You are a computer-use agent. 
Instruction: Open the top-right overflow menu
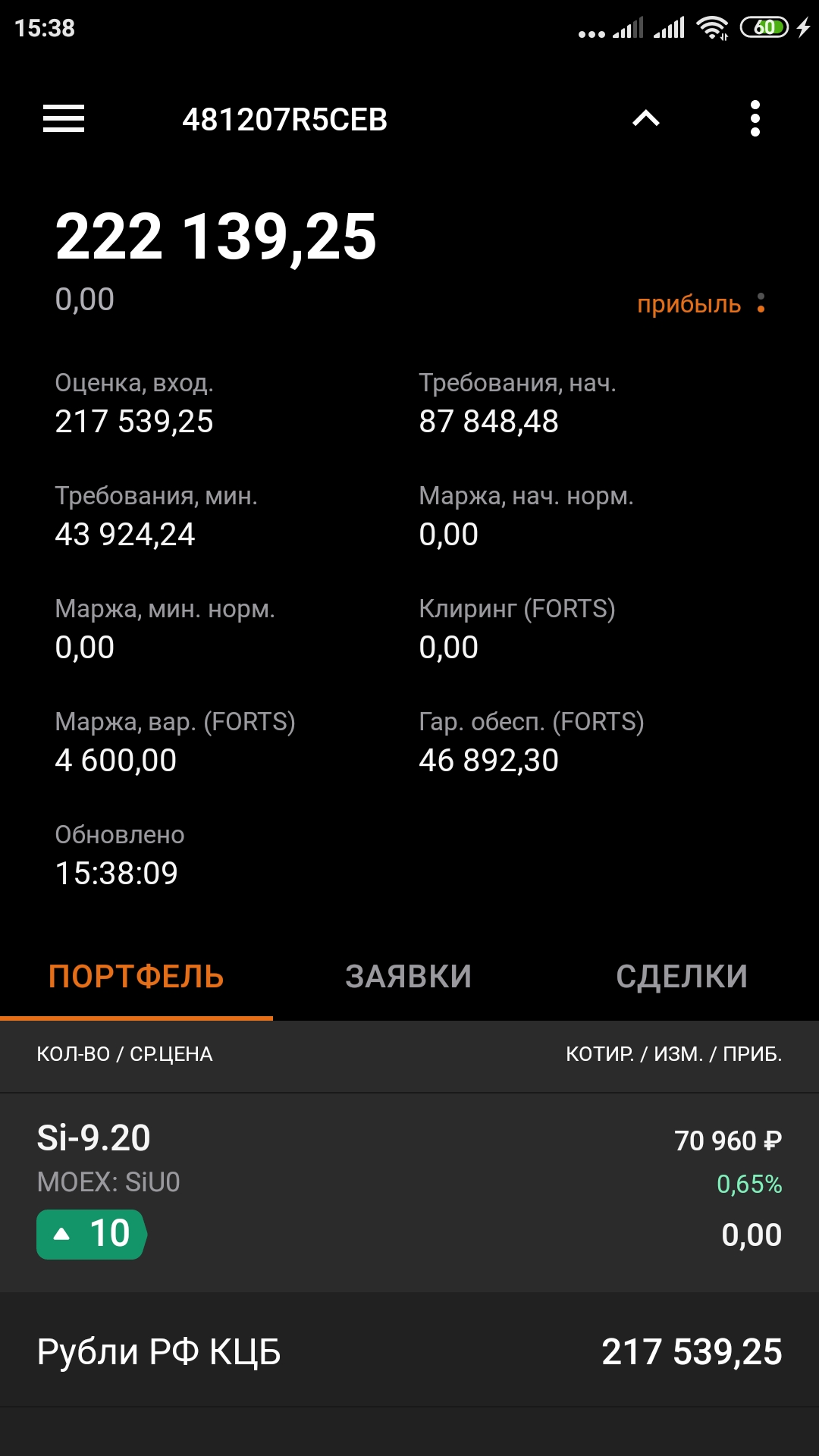coord(755,119)
